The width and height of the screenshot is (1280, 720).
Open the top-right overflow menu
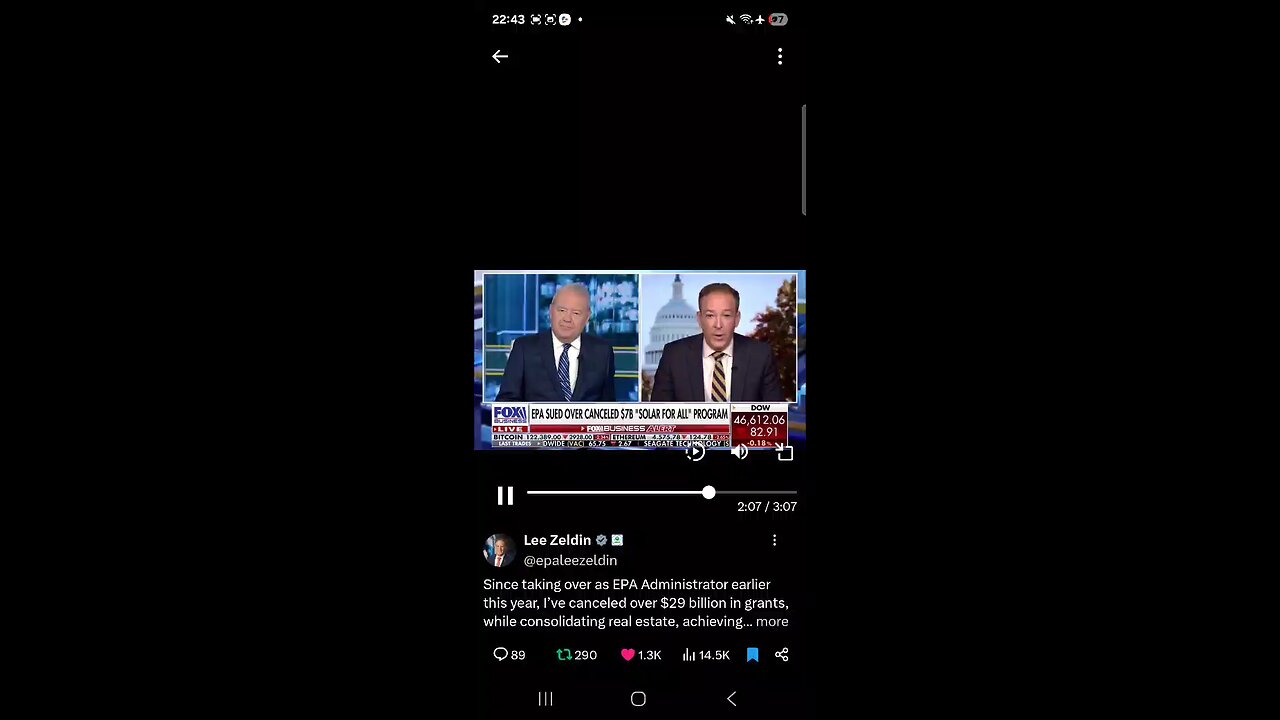coord(780,57)
